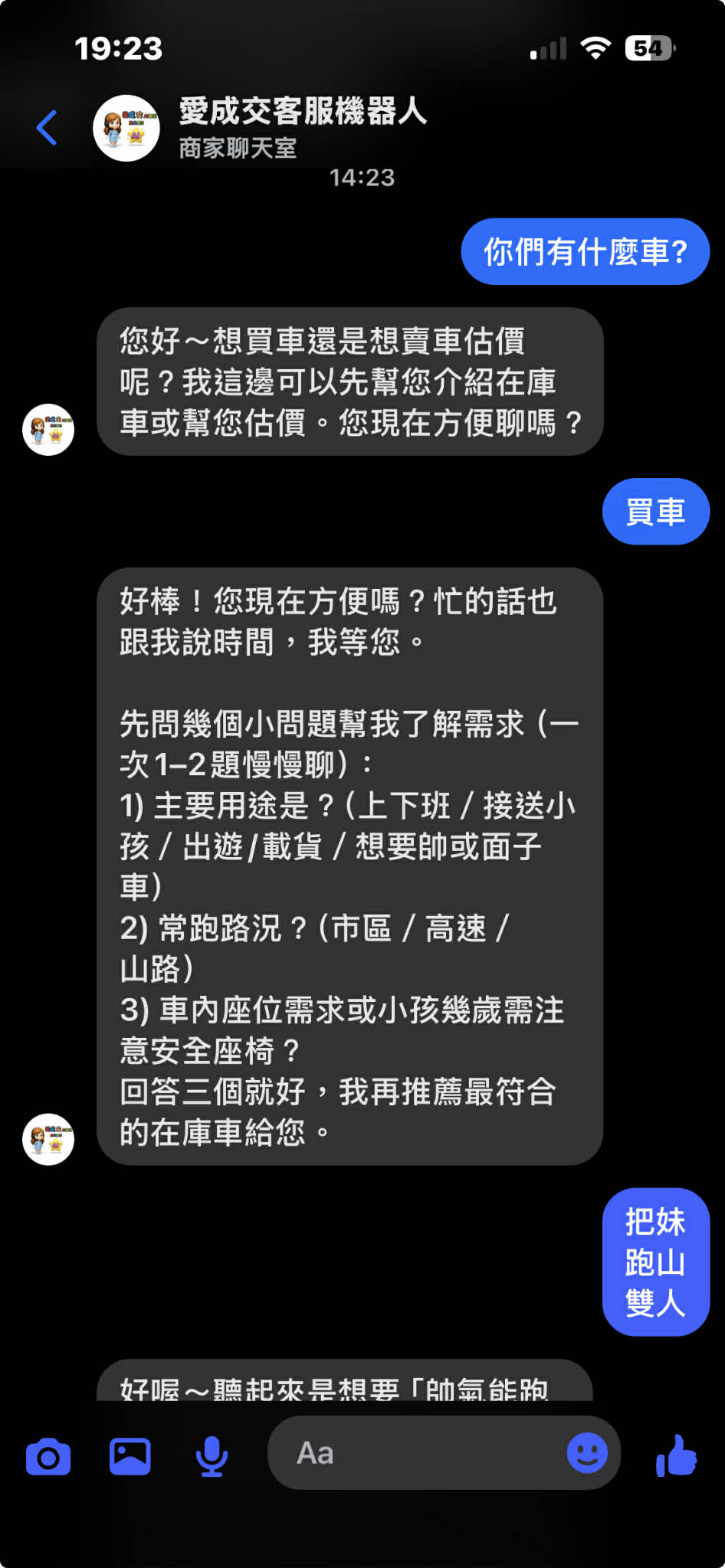Select the microphone voice message icon
Image resolution: width=725 pixels, height=1568 pixels.
[x=212, y=1453]
